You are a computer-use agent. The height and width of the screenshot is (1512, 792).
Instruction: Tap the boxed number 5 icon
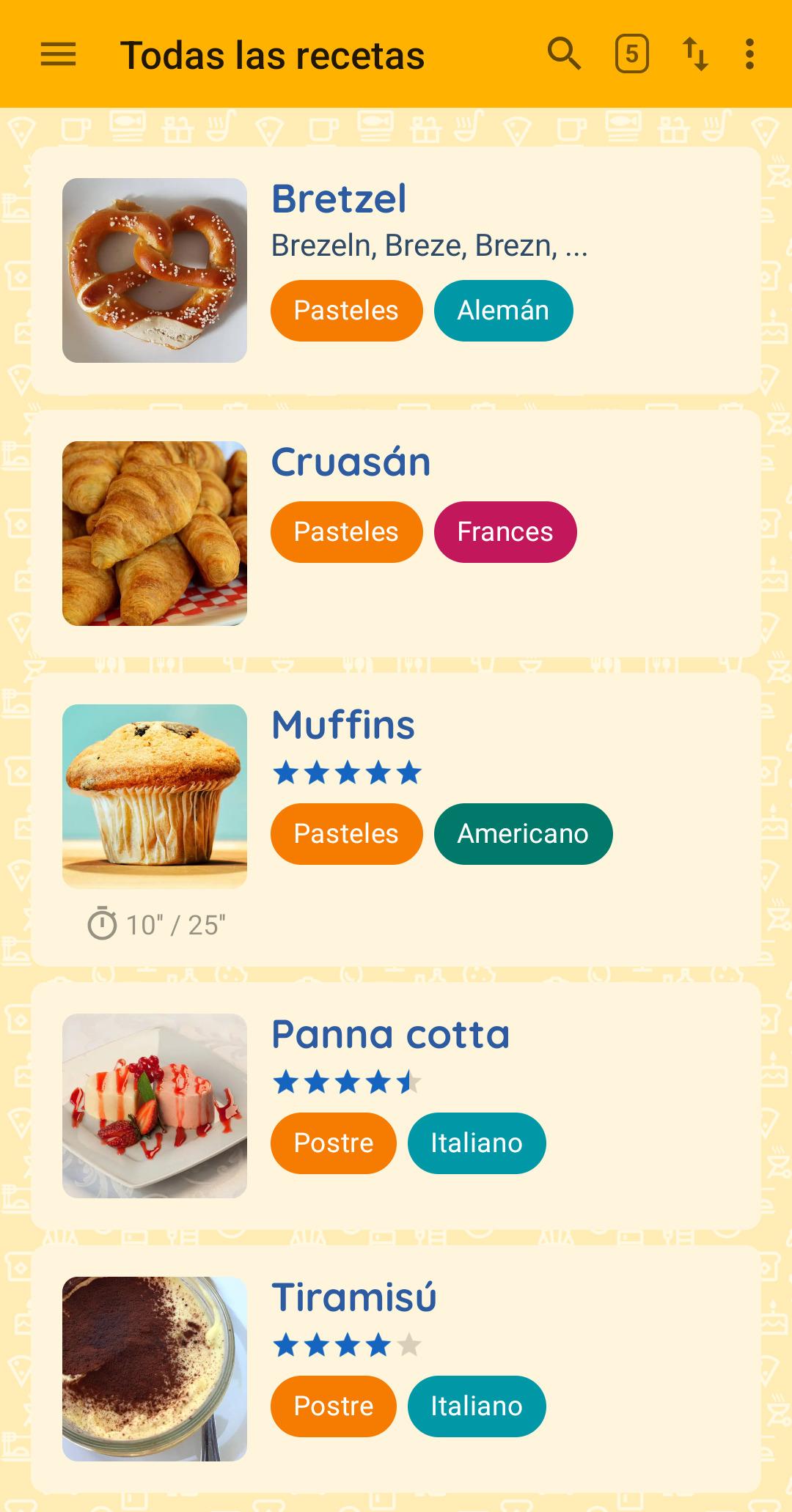[x=631, y=54]
